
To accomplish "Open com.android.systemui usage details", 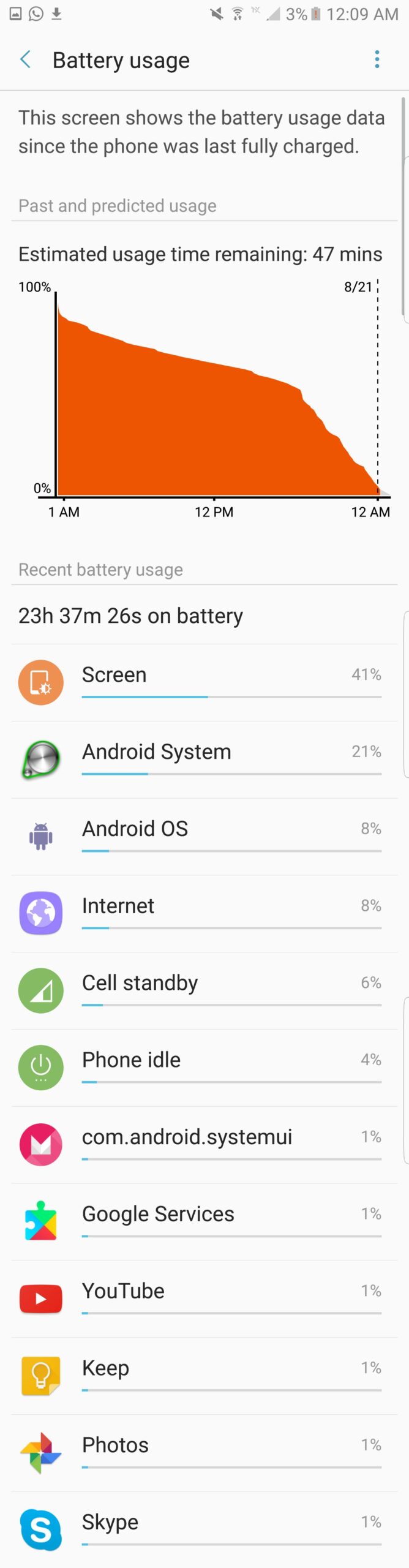I will click(x=204, y=1144).
